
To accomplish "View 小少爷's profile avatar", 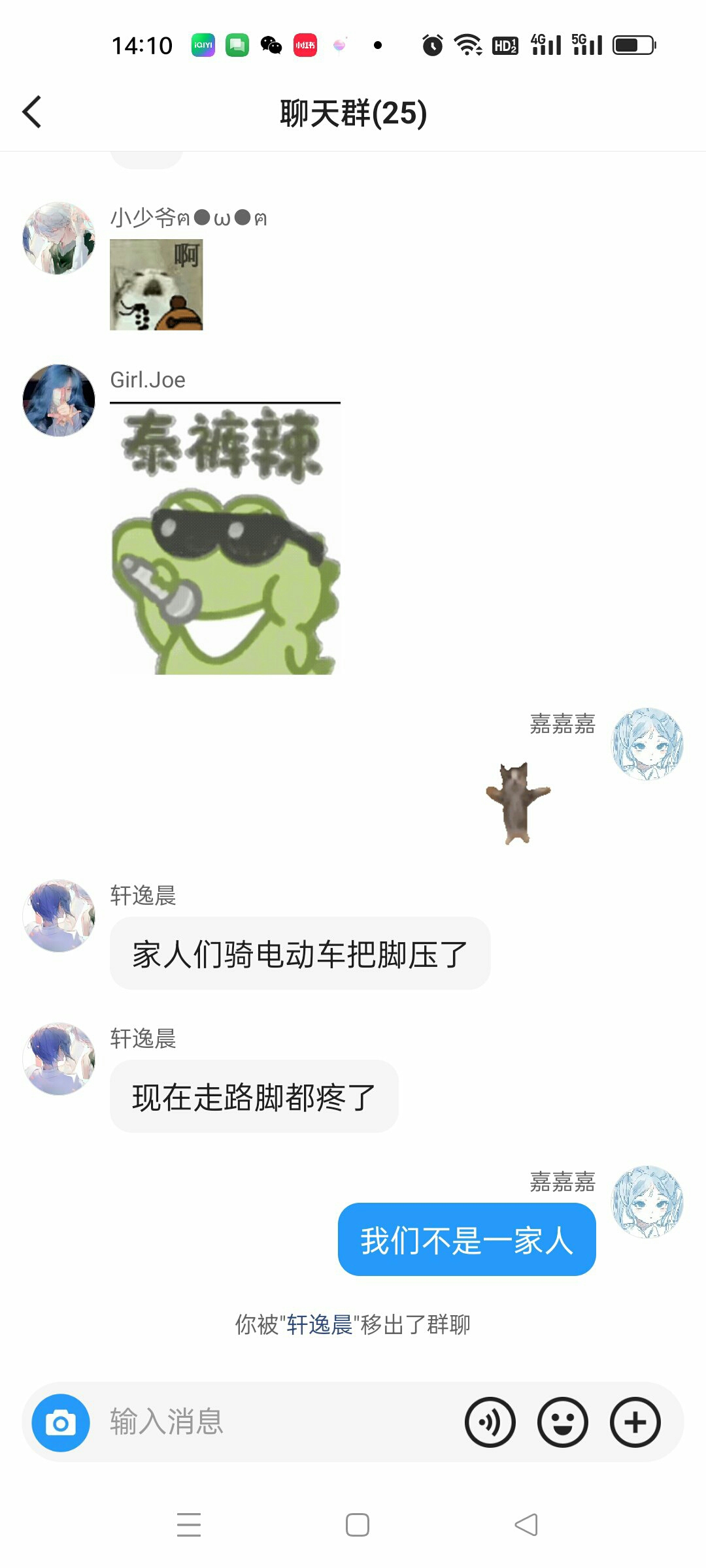I will pos(59,238).
